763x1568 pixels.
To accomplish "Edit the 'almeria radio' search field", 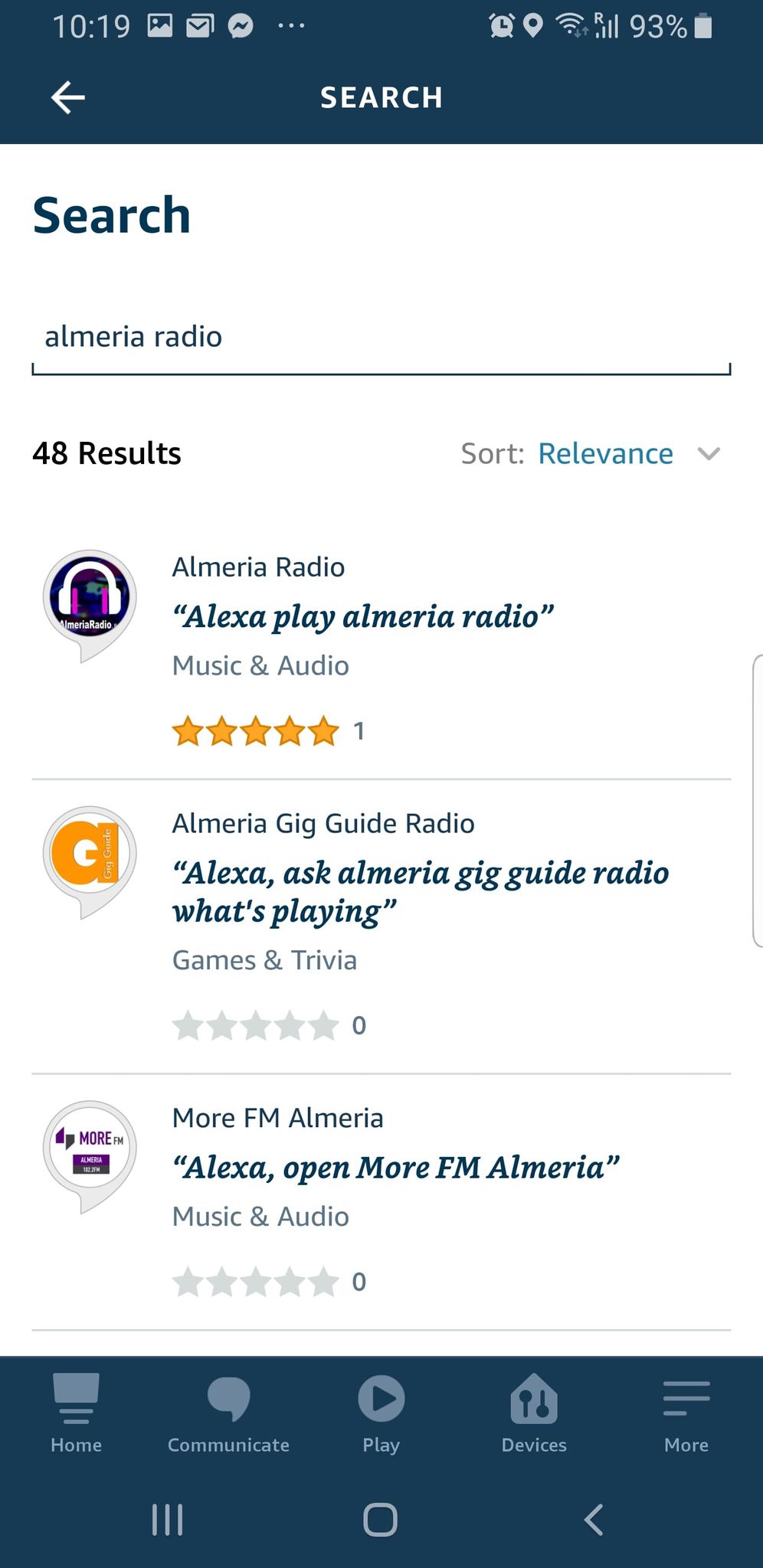I will [381, 337].
